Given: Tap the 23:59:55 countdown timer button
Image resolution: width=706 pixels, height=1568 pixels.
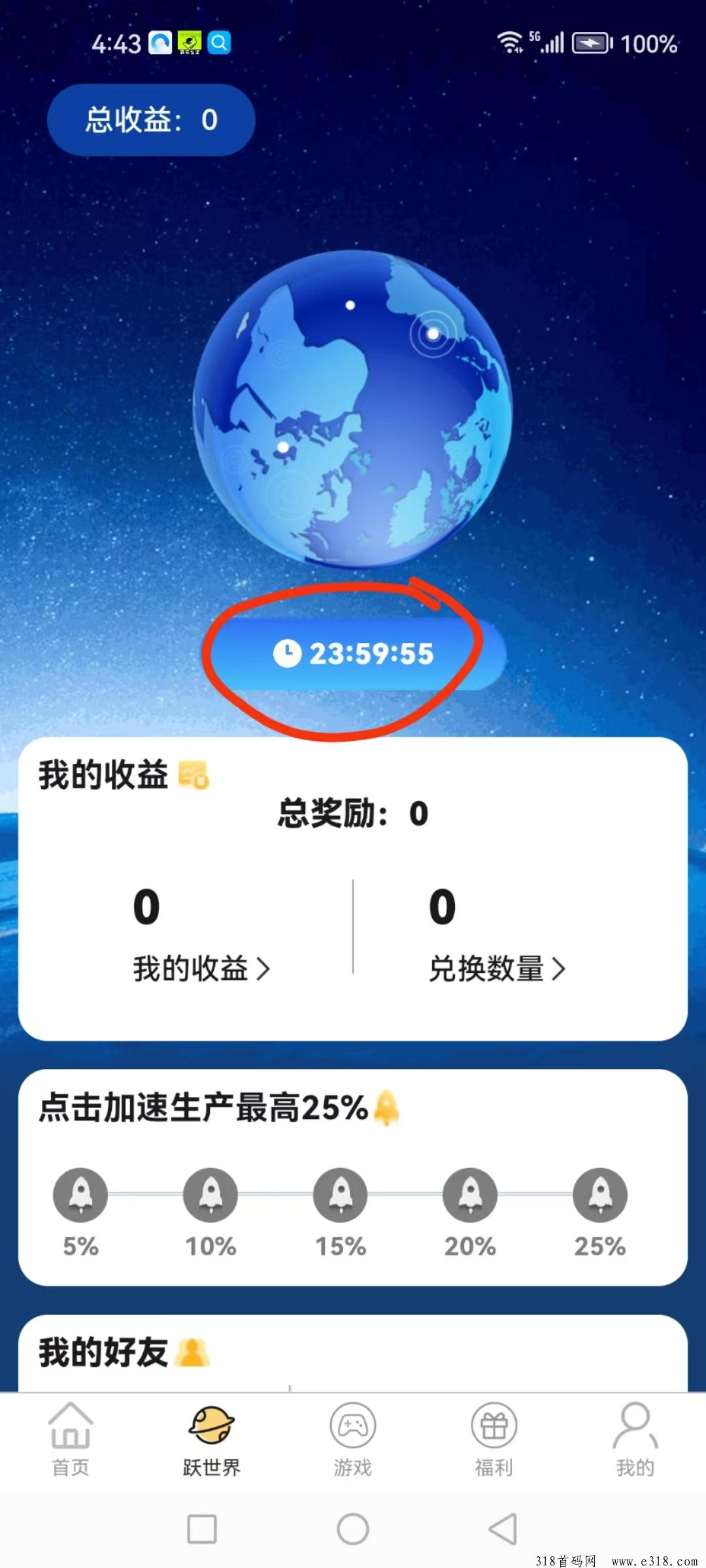Looking at the screenshot, I should [x=354, y=653].
